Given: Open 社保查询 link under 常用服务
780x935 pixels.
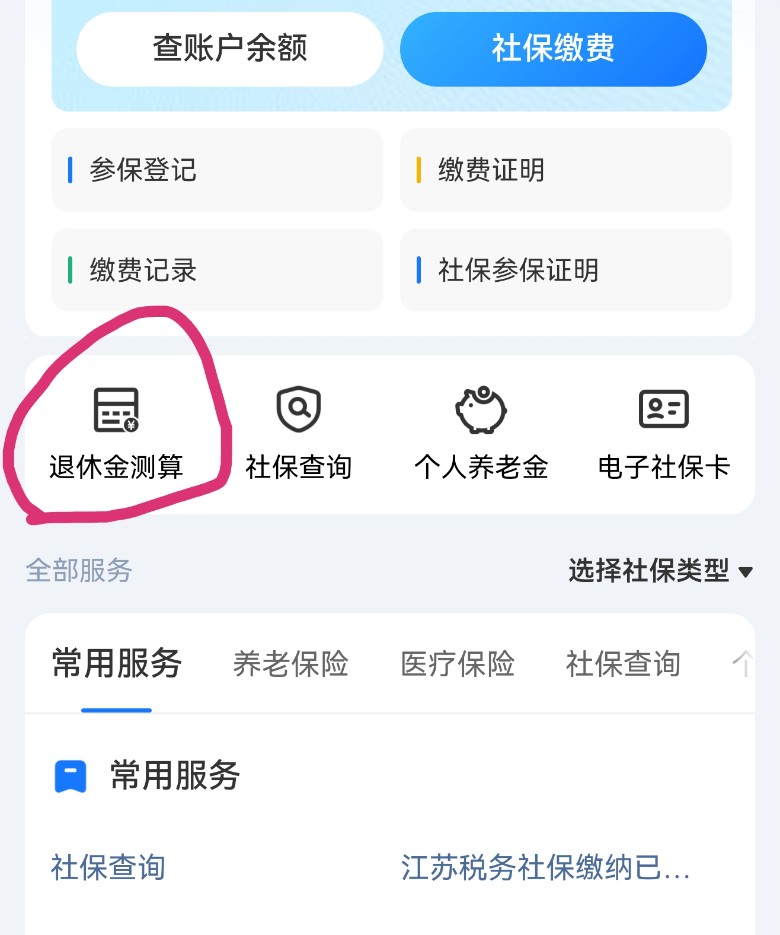Looking at the screenshot, I should point(108,867).
